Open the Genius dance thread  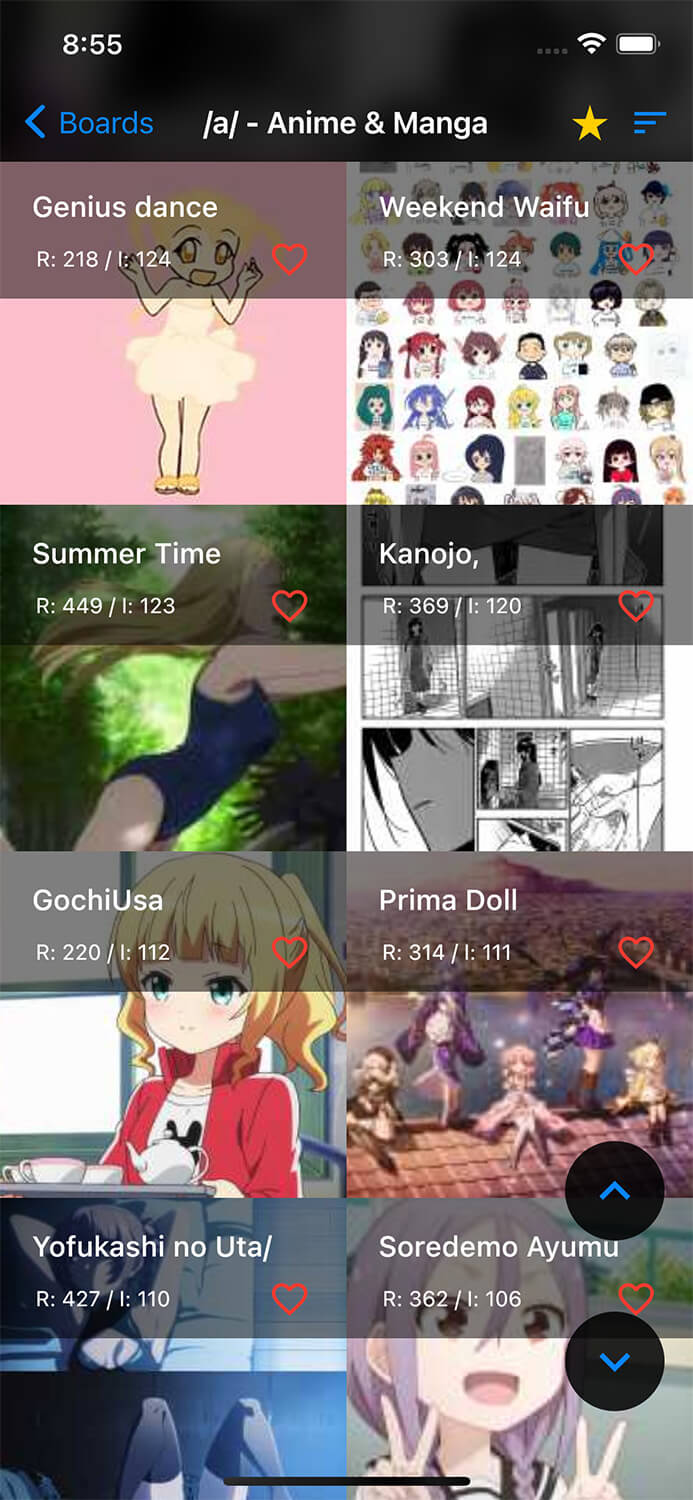click(173, 333)
